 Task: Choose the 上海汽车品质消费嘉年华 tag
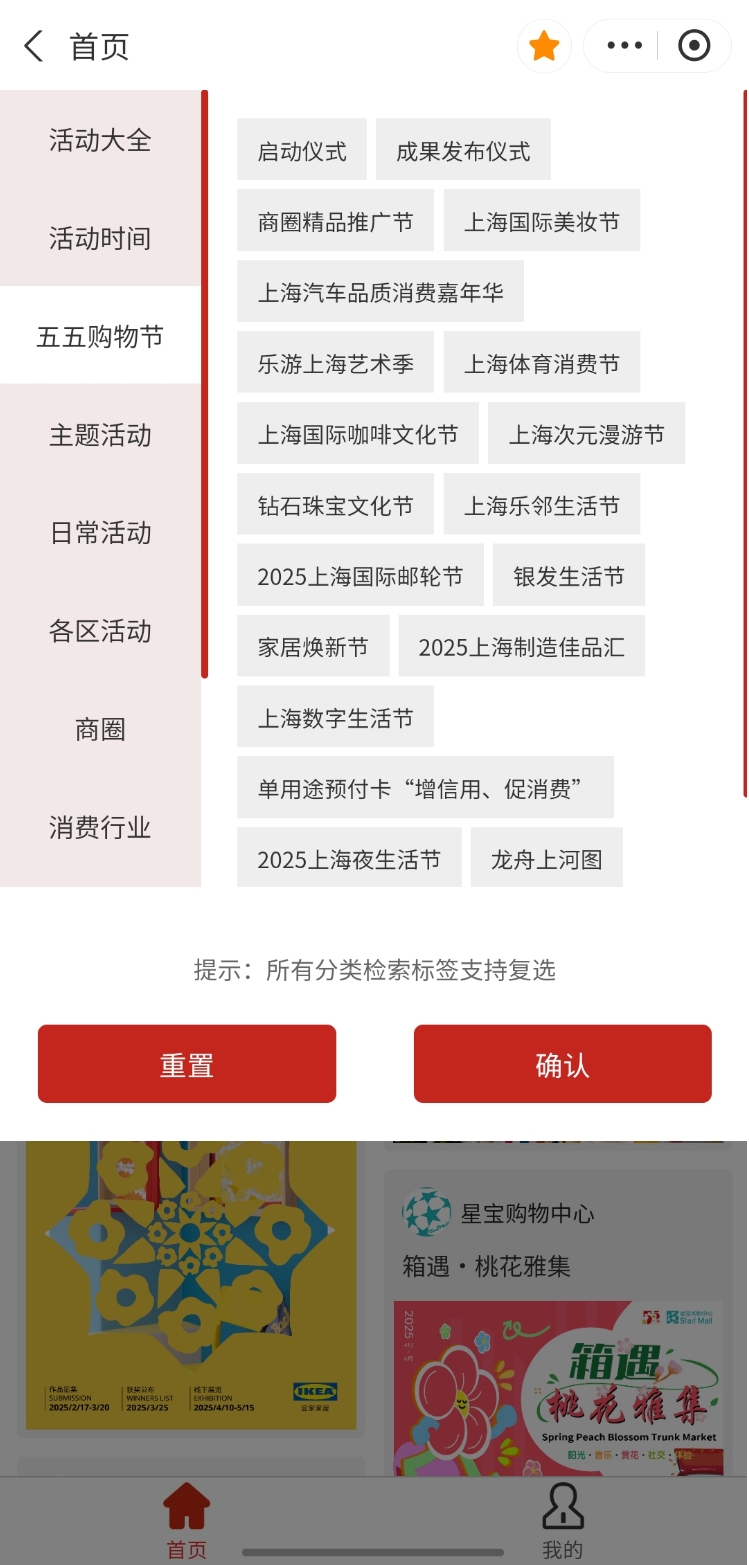tap(380, 292)
